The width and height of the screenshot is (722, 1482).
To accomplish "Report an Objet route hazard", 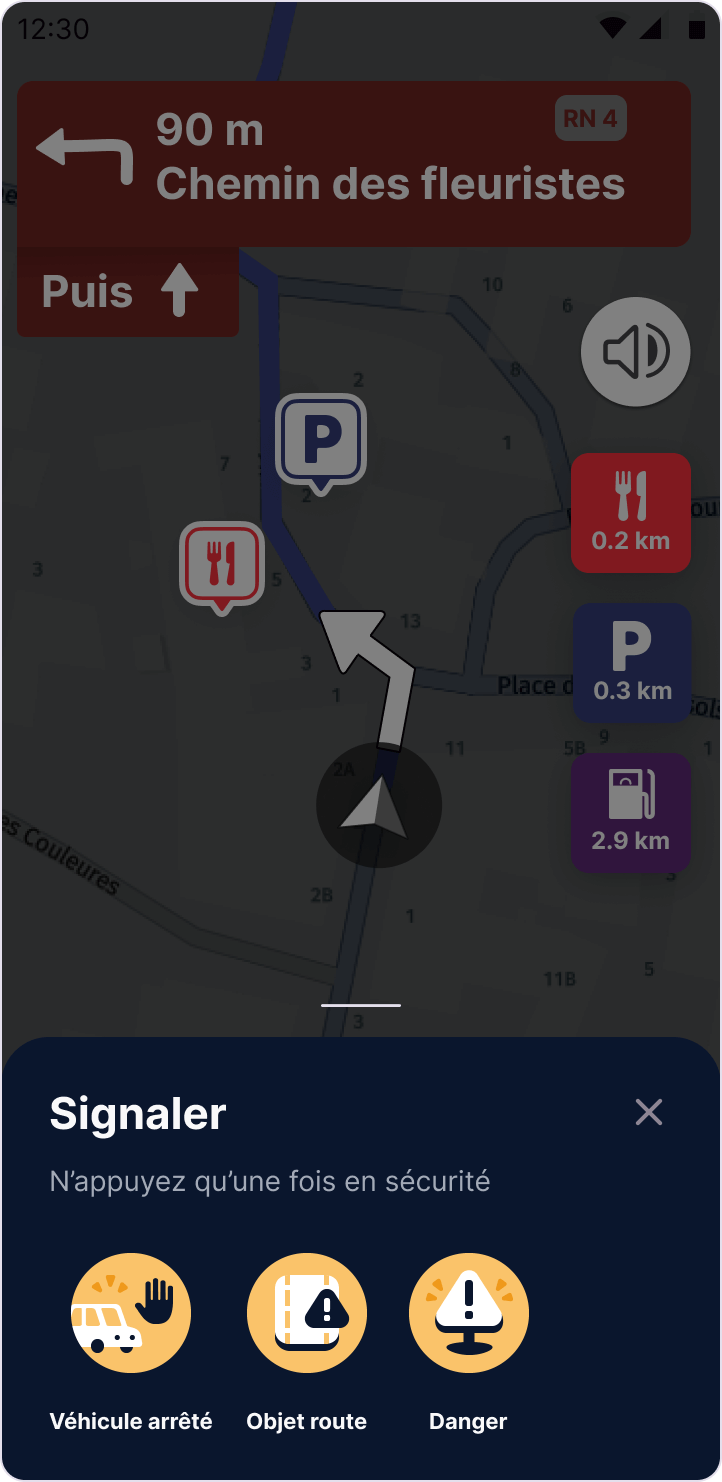I will [307, 1313].
